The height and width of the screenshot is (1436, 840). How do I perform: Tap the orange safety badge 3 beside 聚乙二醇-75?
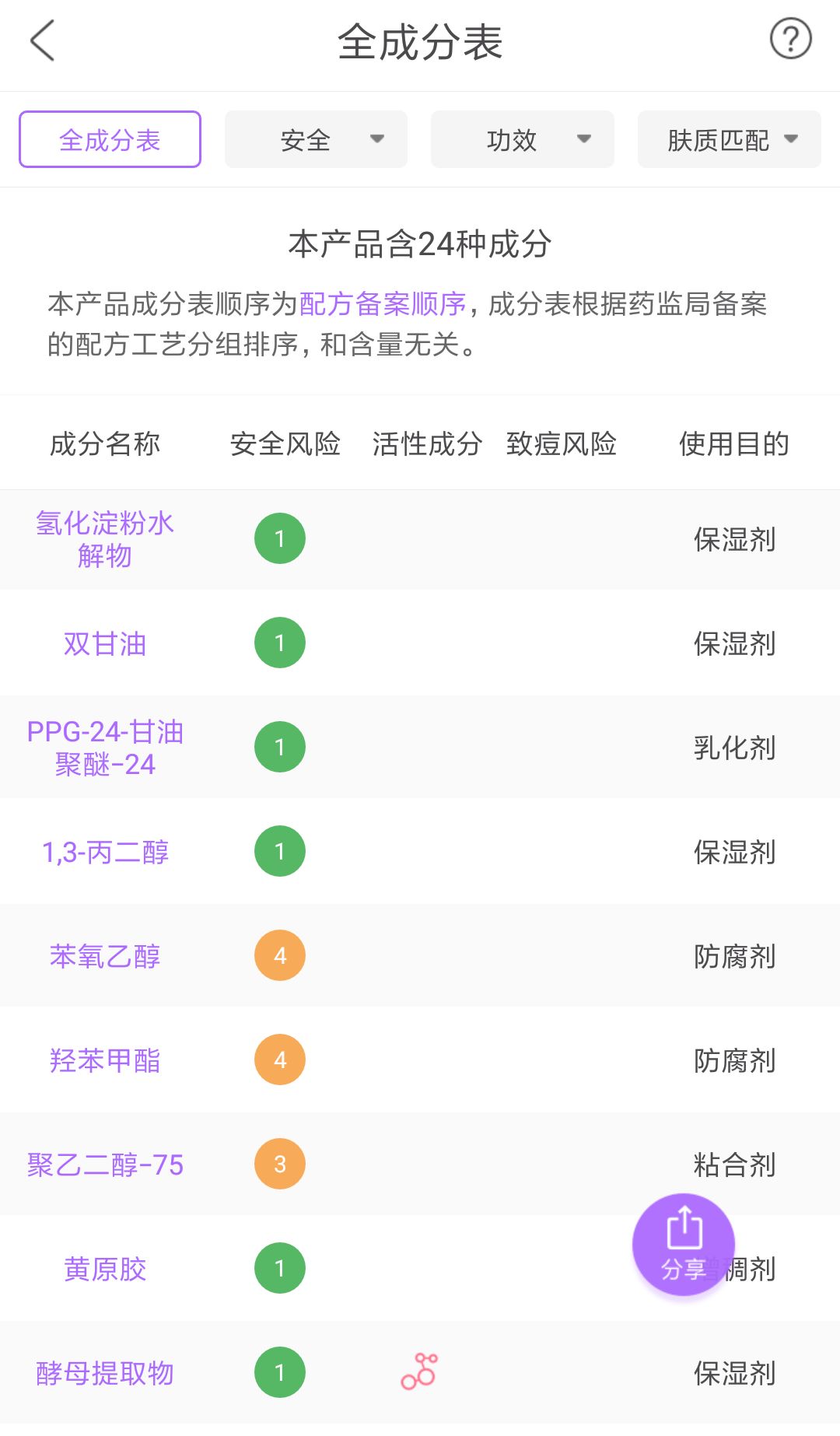click(279, 1164)
